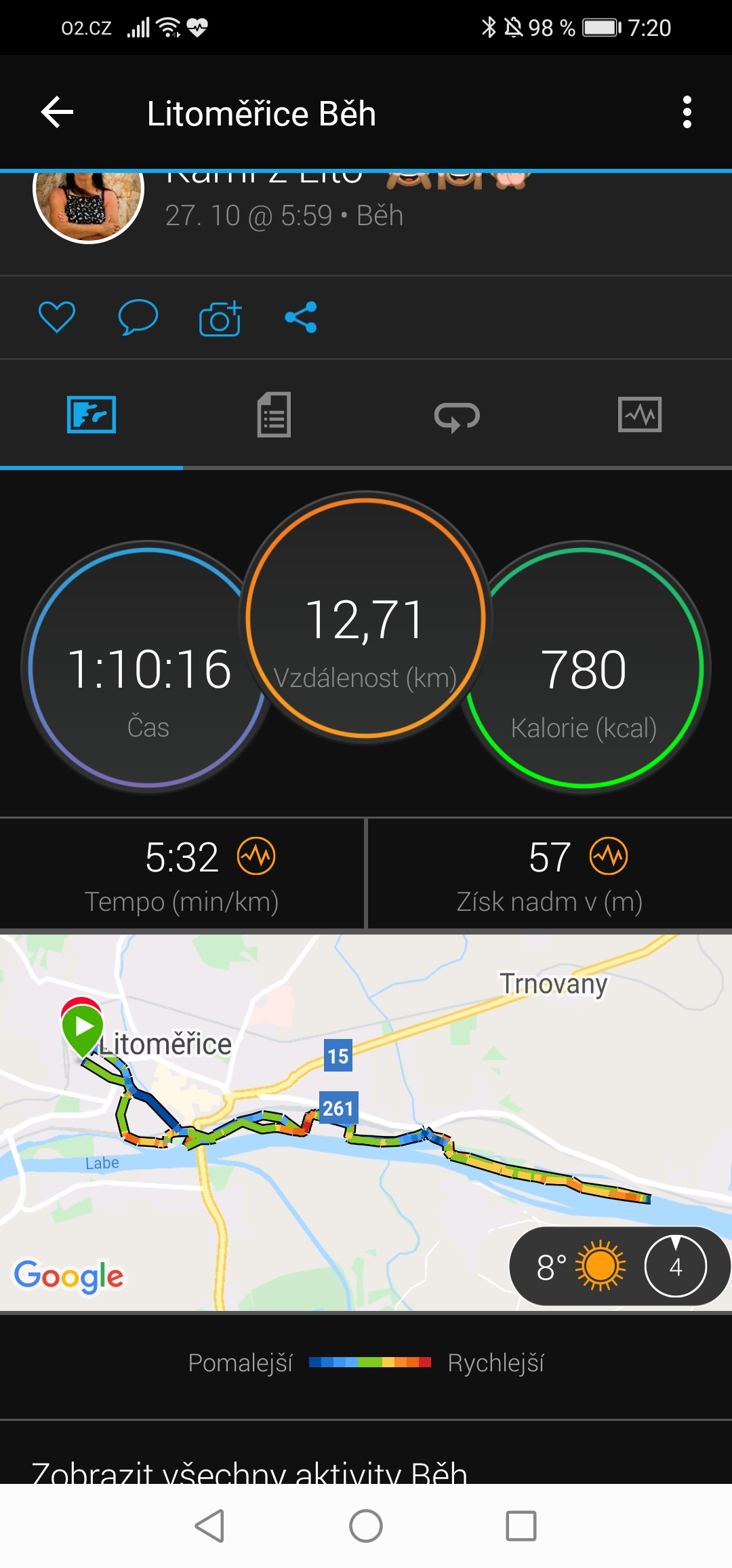This screenshot has height=1568, width=732.
Task: Open the route map of Litoměřice
Action: pos(366,1122)
